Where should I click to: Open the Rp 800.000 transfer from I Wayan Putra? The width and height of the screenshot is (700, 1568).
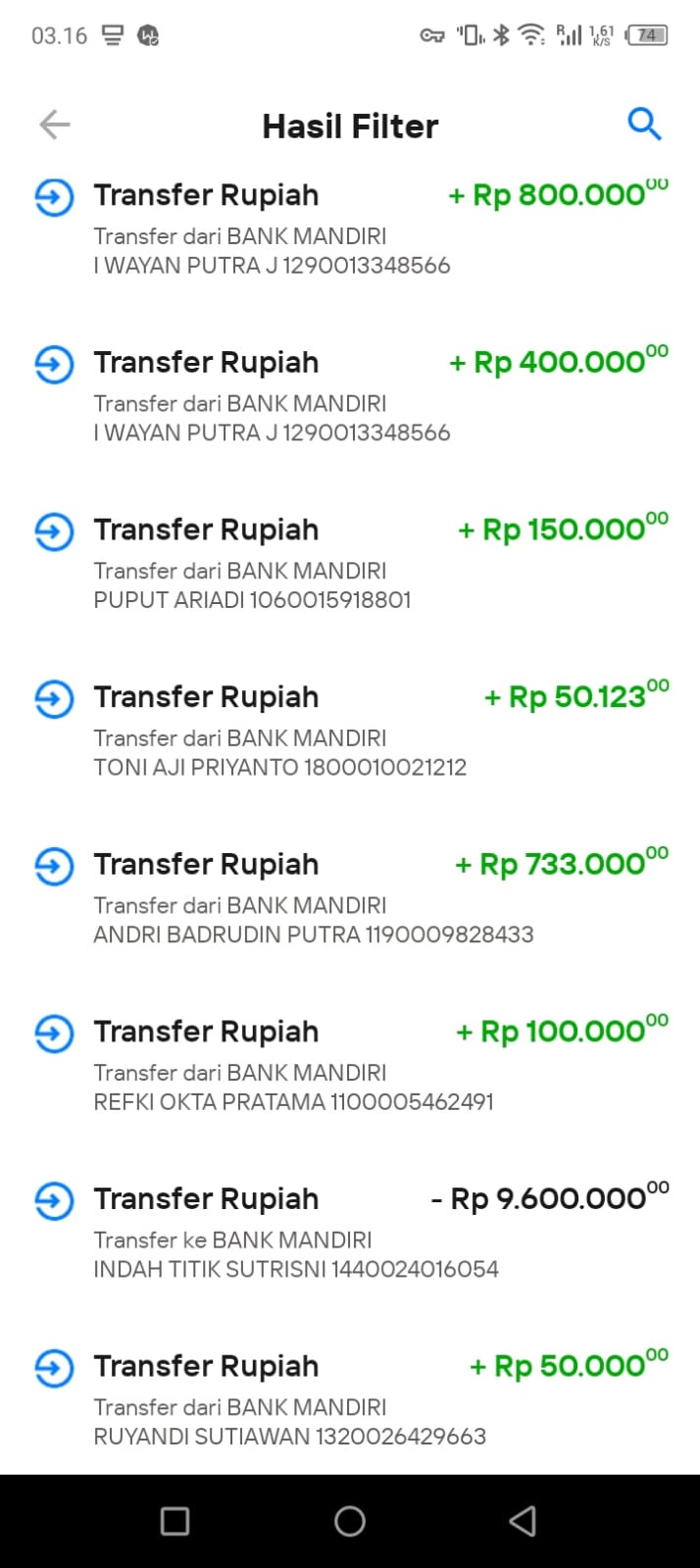[350, 228]
